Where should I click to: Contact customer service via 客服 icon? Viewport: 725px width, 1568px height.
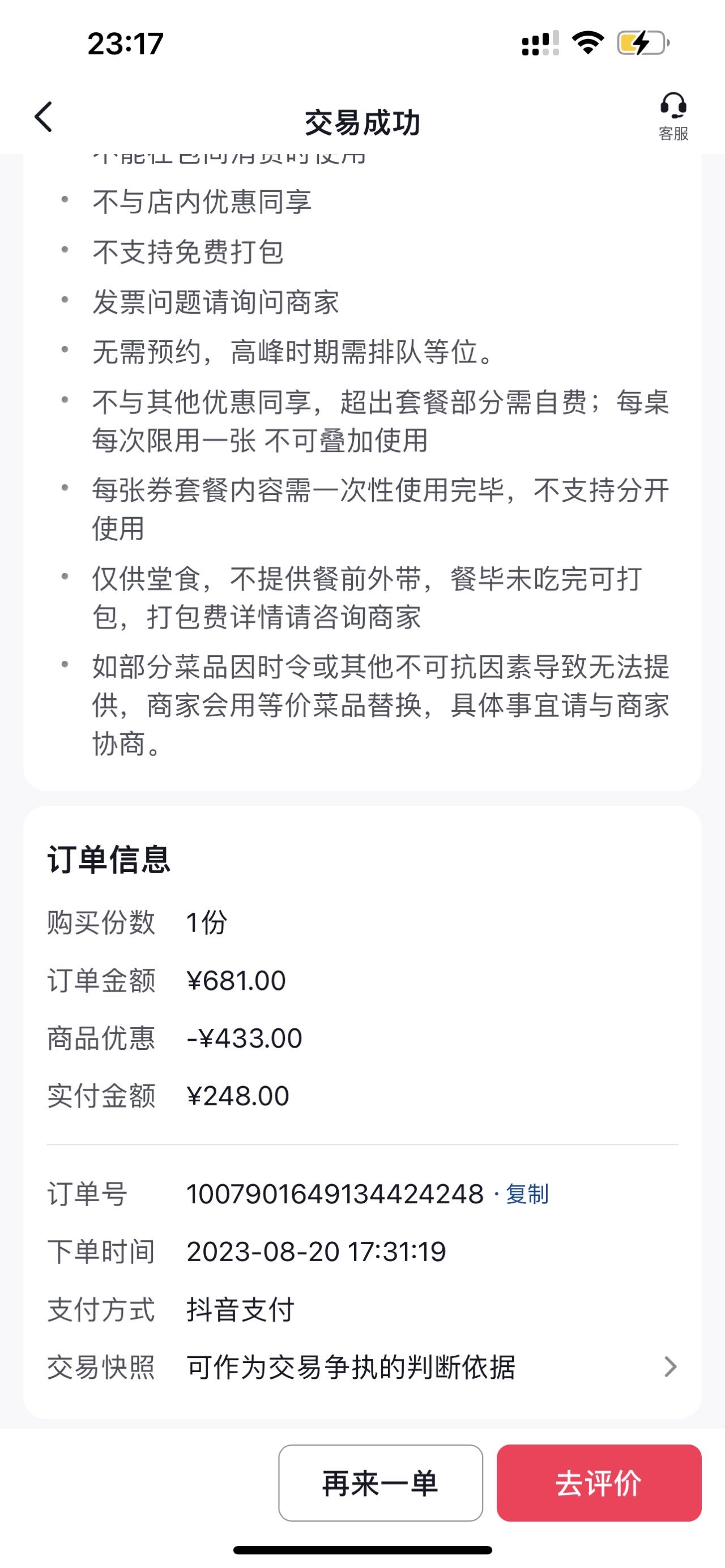tap(673, 117)
